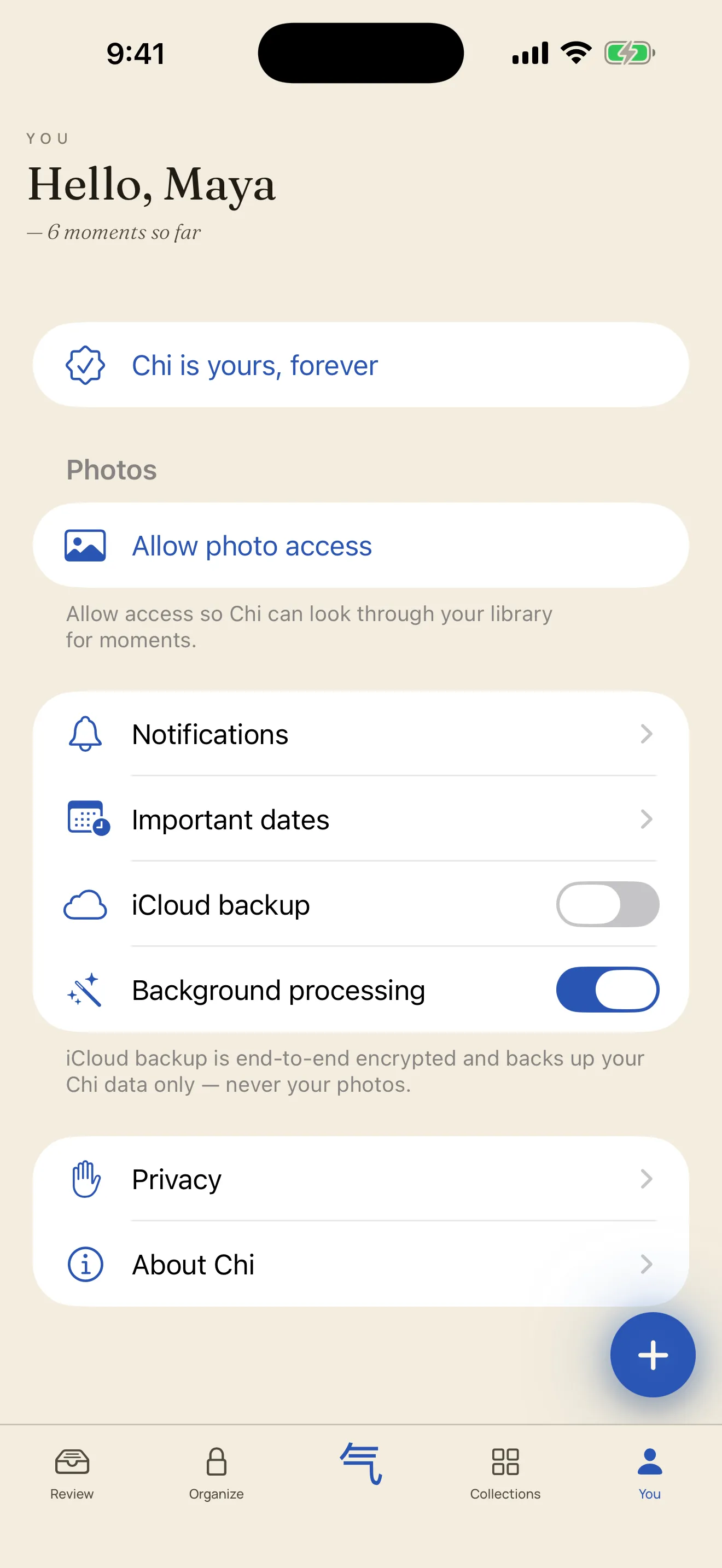This screenshot has width=722, height=1568.
Task: Open Notifications settings
Action: 361,734
